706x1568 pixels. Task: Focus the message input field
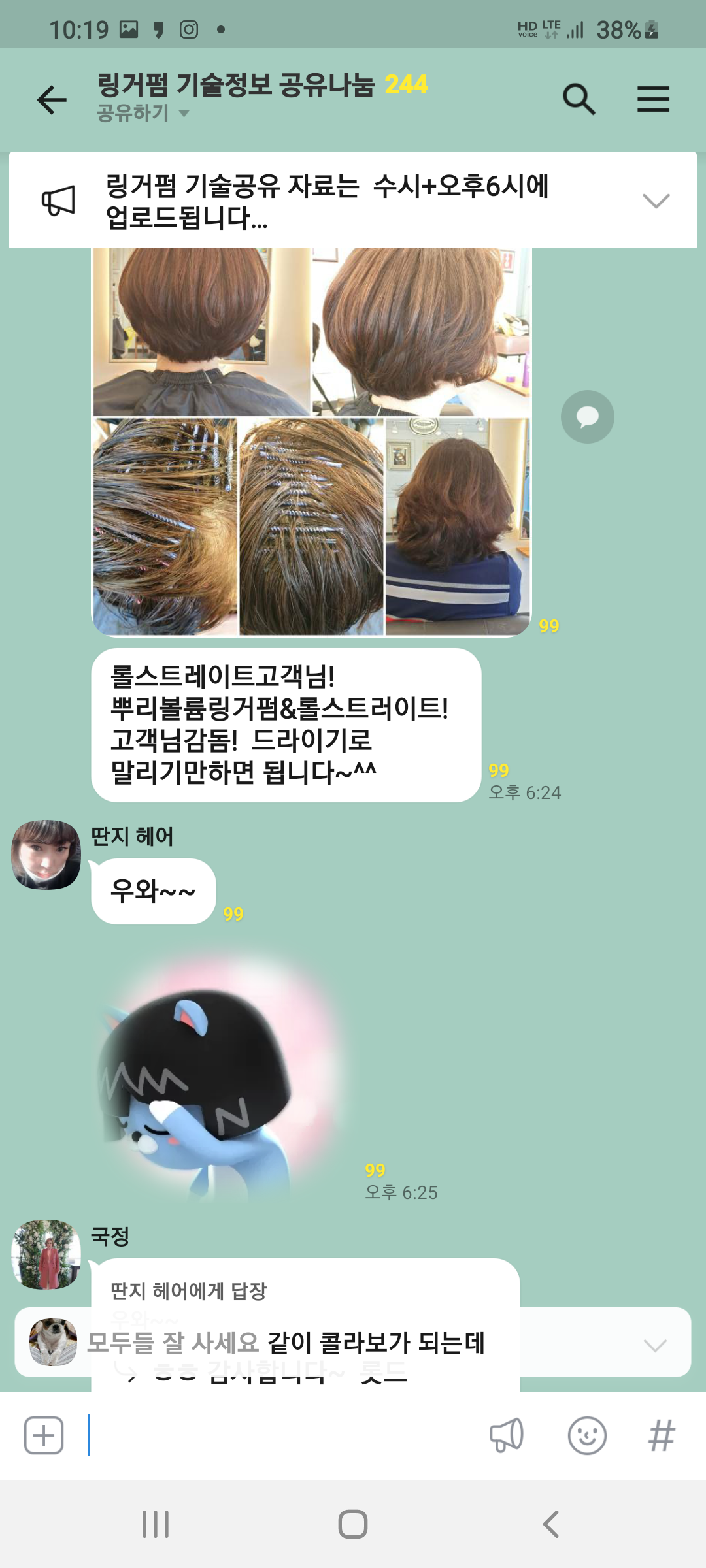[x=281, y=1435]
